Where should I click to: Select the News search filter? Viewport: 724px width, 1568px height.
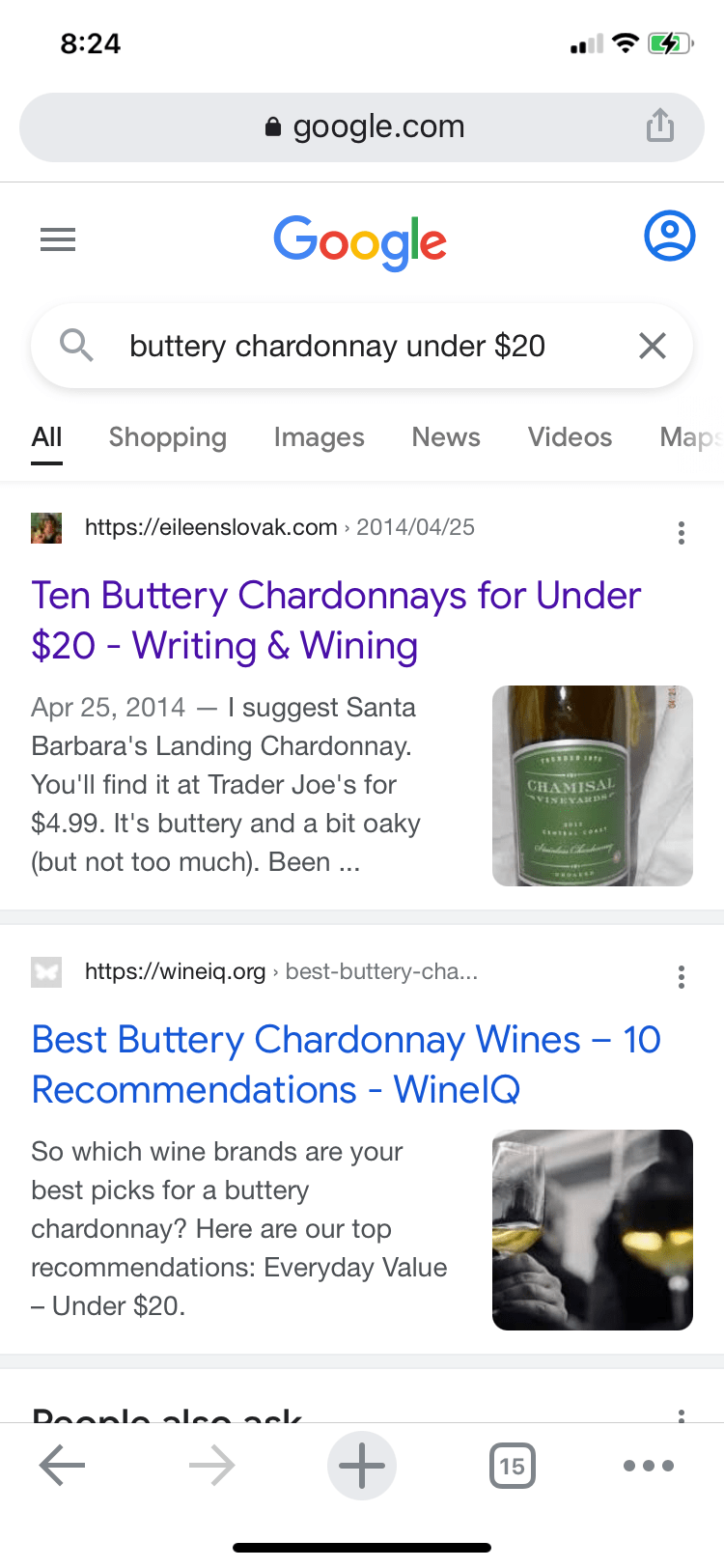446,437
